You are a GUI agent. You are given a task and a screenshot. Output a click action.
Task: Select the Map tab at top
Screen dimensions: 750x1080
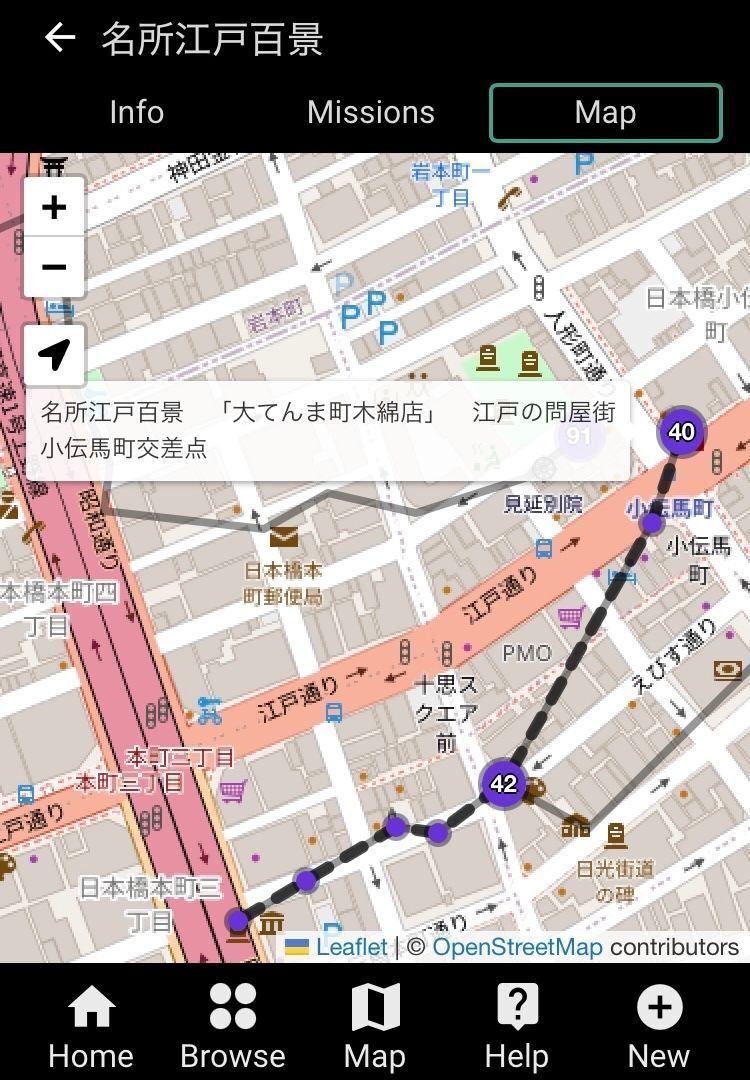[x=605, y=112]
